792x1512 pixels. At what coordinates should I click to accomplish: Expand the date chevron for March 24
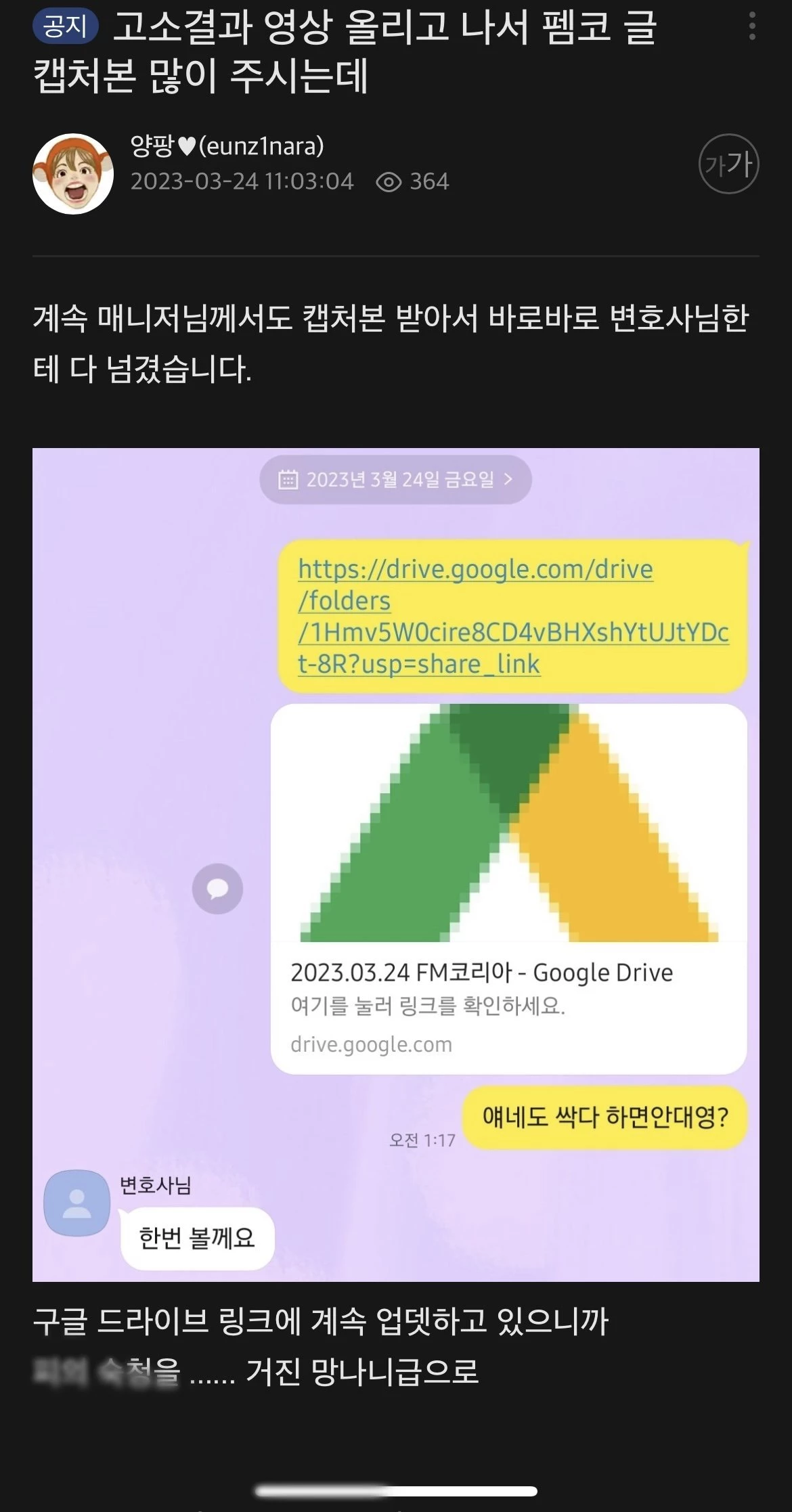coord(509,479)
